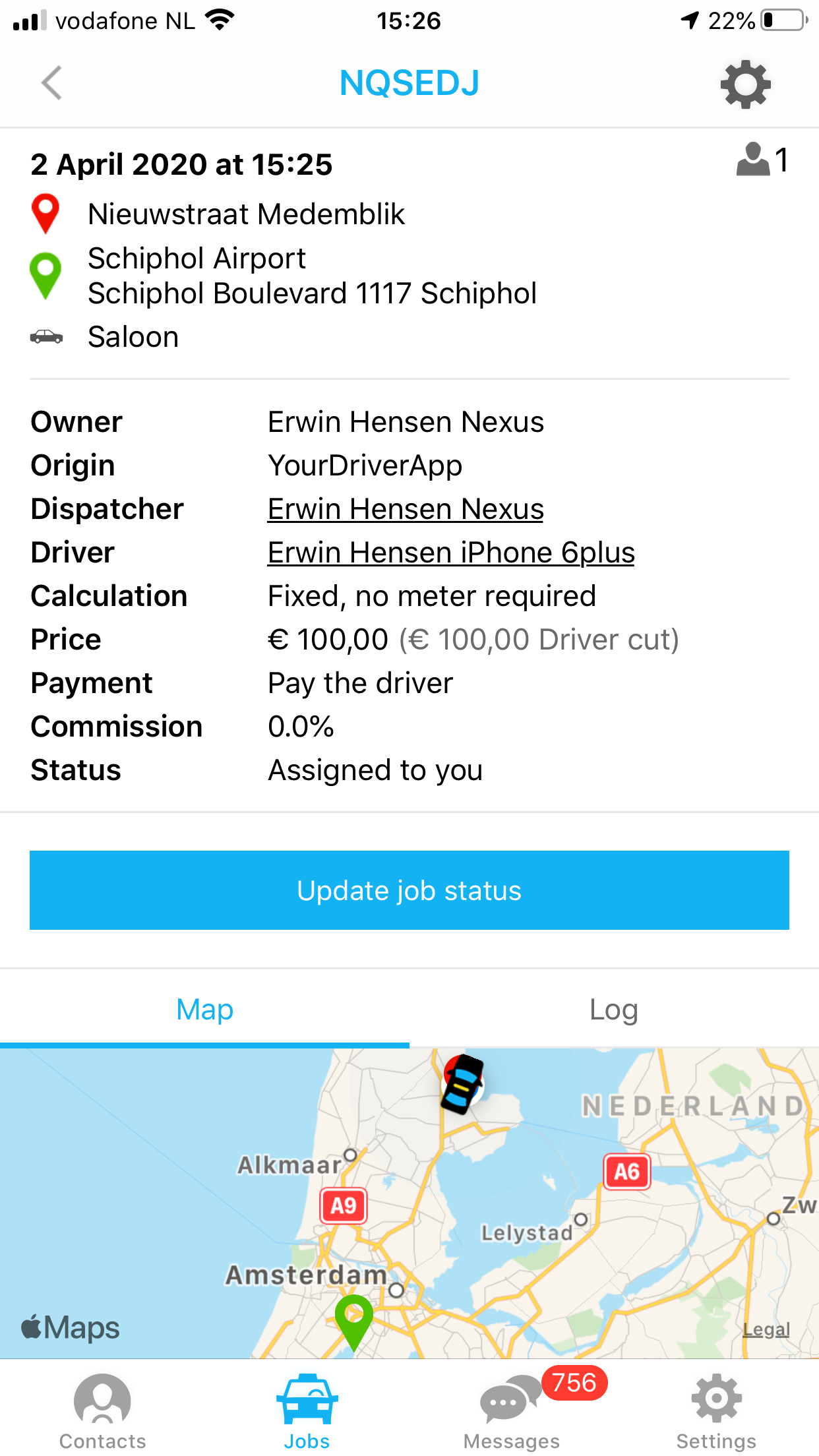Open dispatcher Erwin Hensen Nexus link
This screenshot has width=819, height=1456.
[x=406, y=509]
